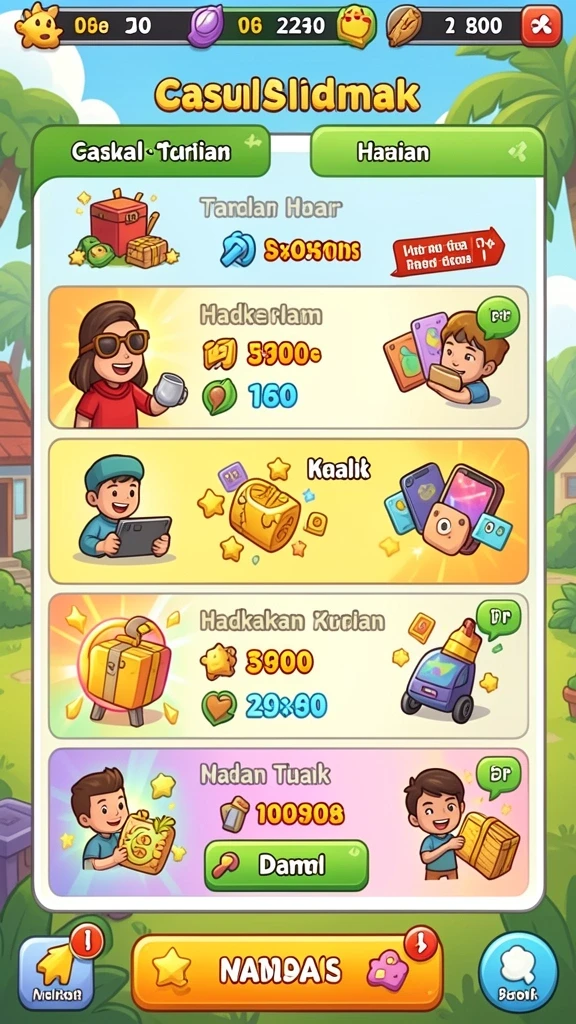Switch to the Gaskal Turiian tab
This screenshot has width=576, height=1024.
tap(151, 152)
